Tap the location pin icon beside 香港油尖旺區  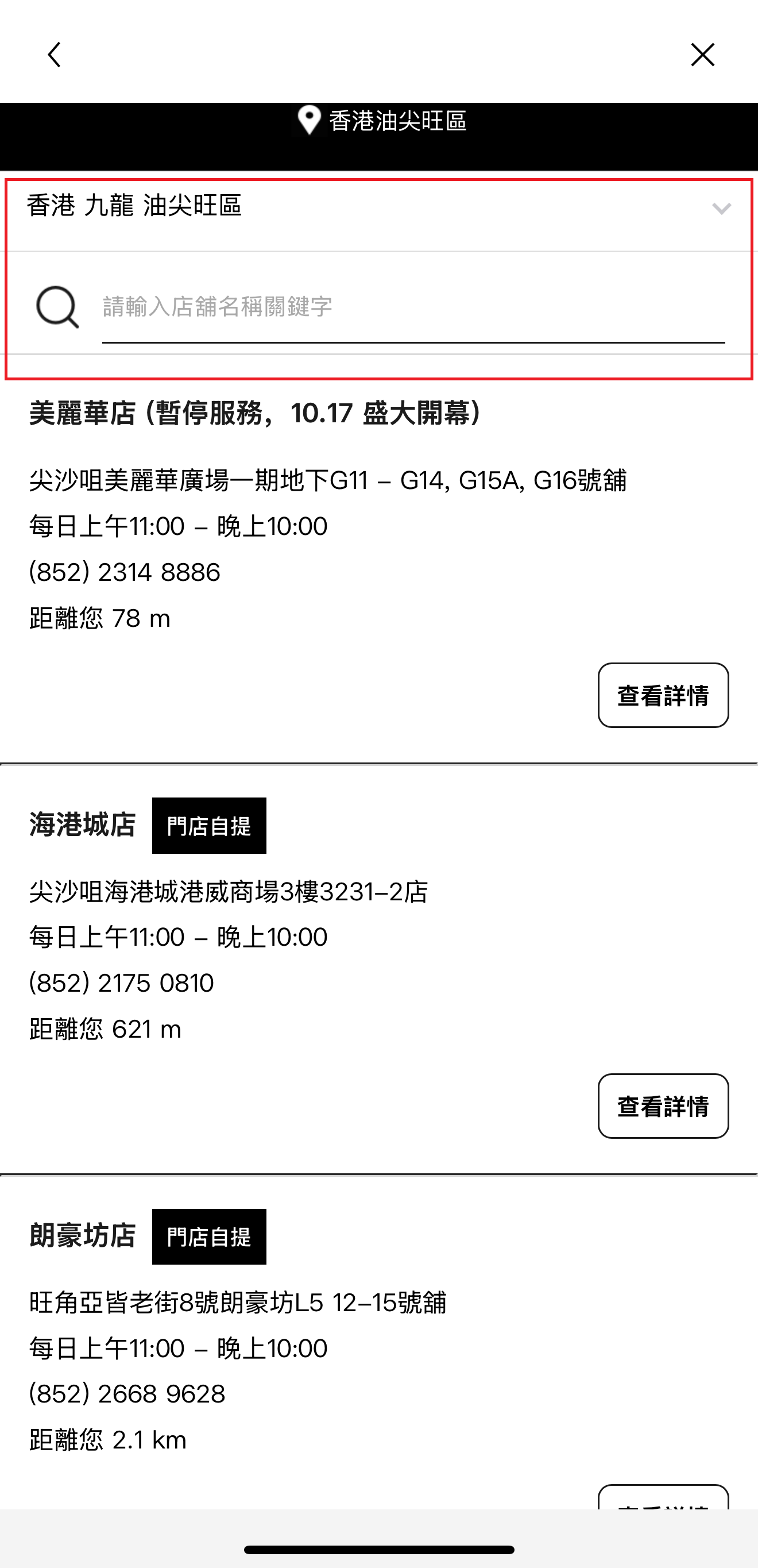click(309, 121)
